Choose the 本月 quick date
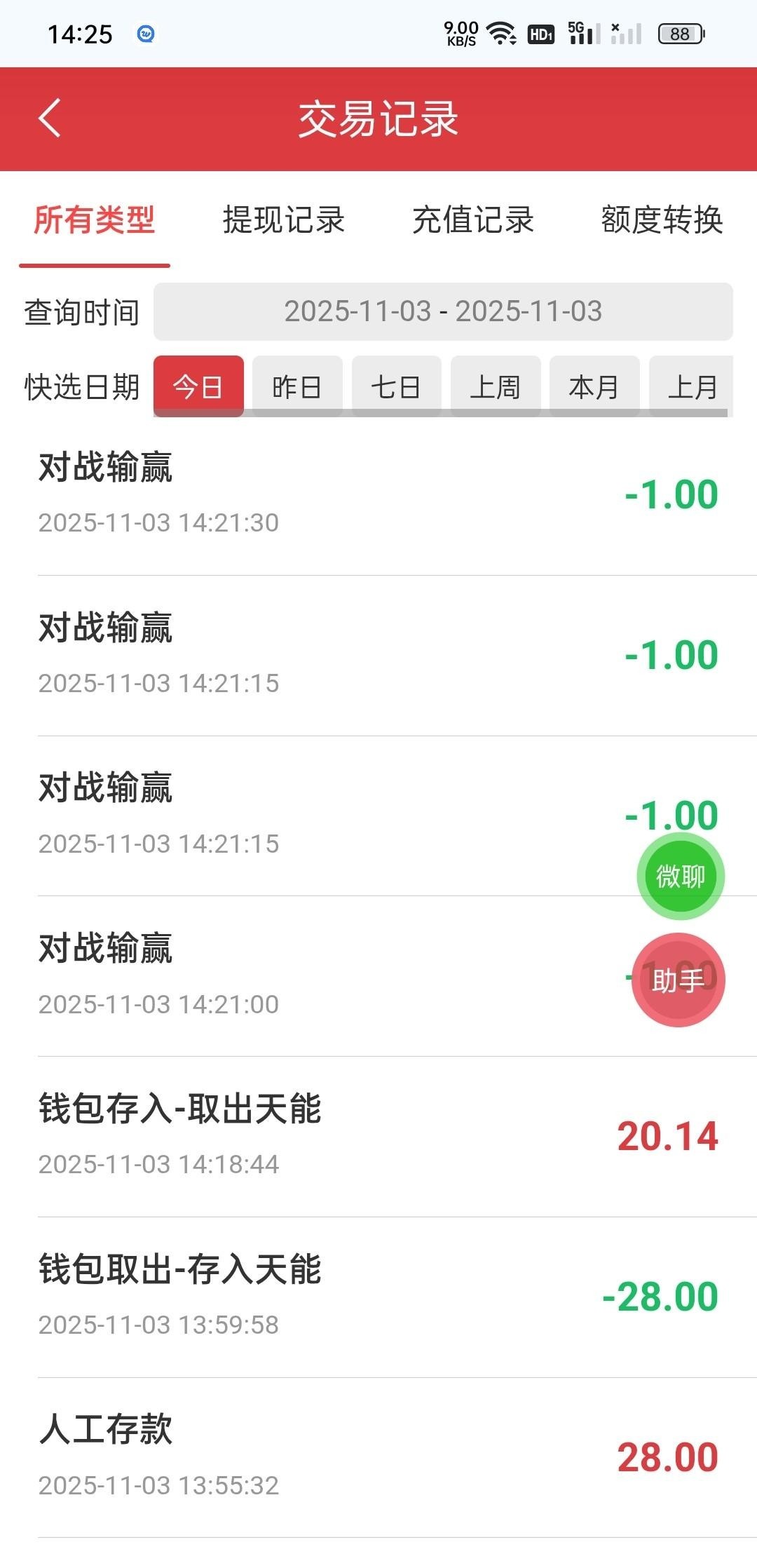 click(594, 386)
